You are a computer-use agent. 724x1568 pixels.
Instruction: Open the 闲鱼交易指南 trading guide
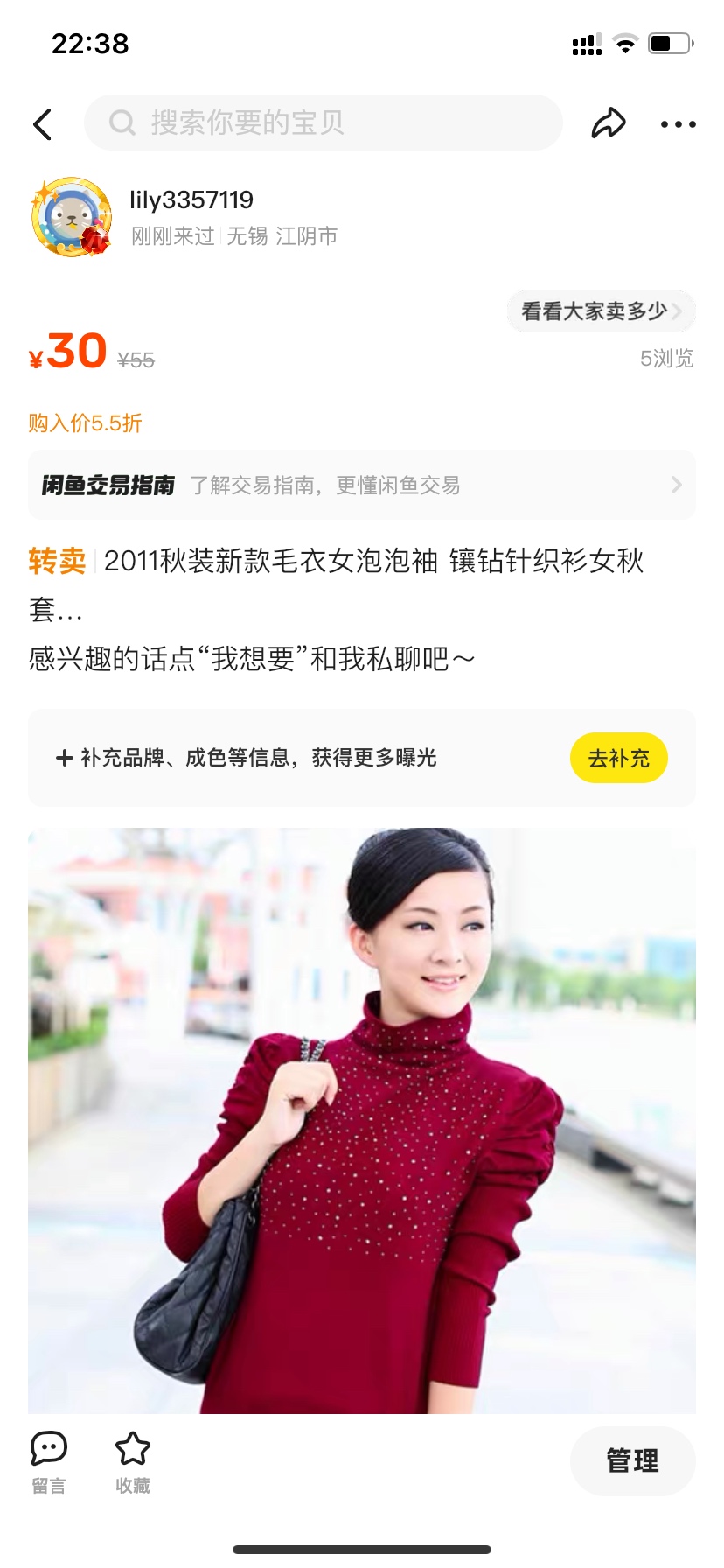(x=362, y=485)
